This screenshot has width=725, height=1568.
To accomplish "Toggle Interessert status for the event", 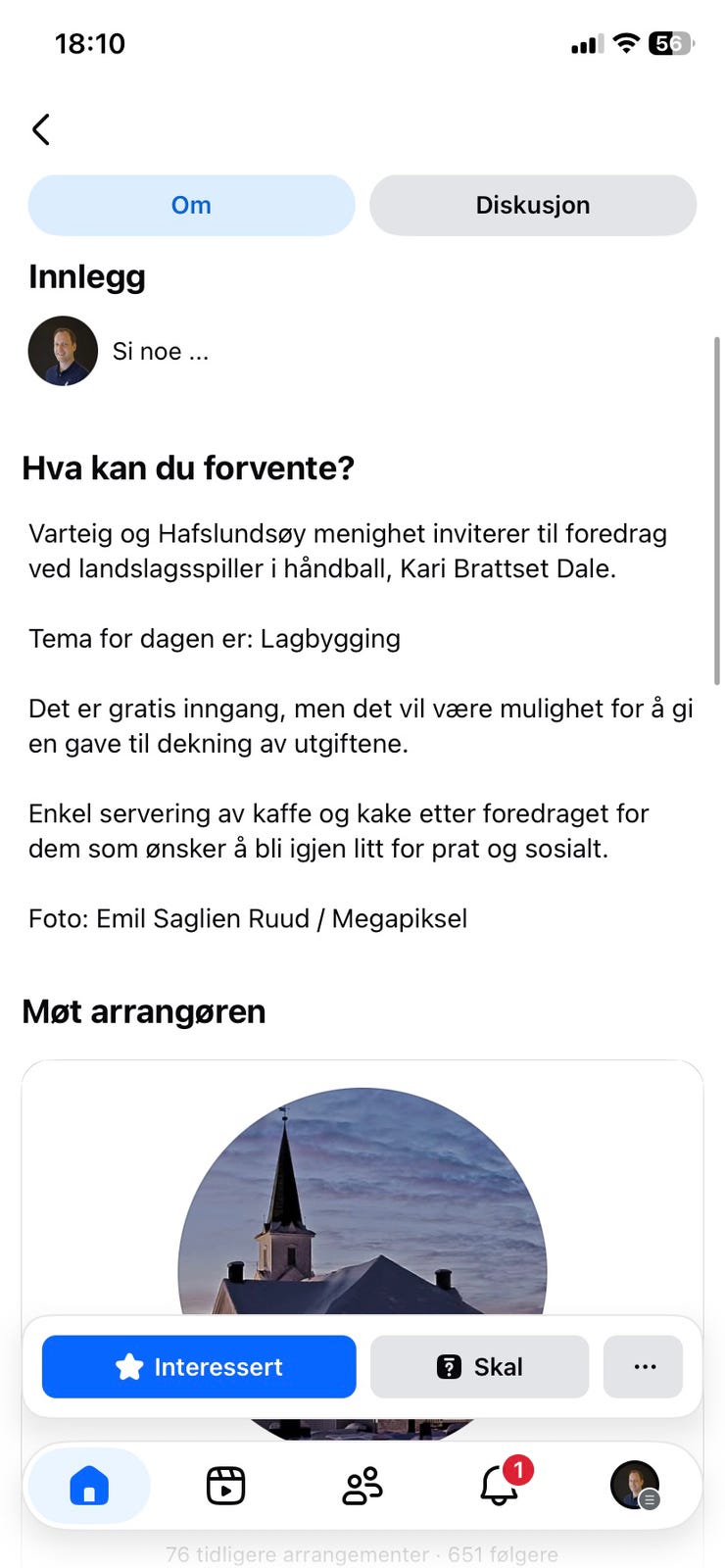I will [198, 1366].
